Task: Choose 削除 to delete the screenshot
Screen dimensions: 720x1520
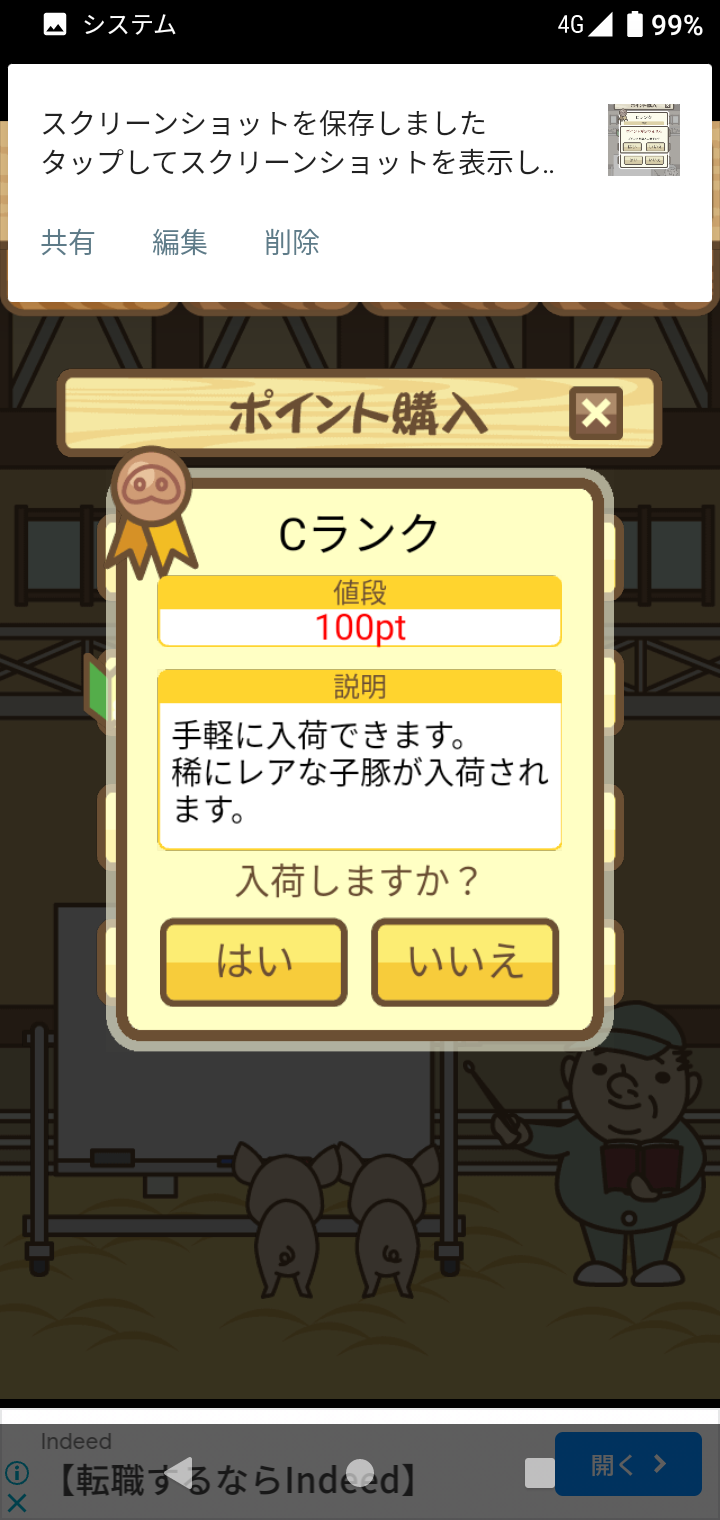Action: [292, 242]
